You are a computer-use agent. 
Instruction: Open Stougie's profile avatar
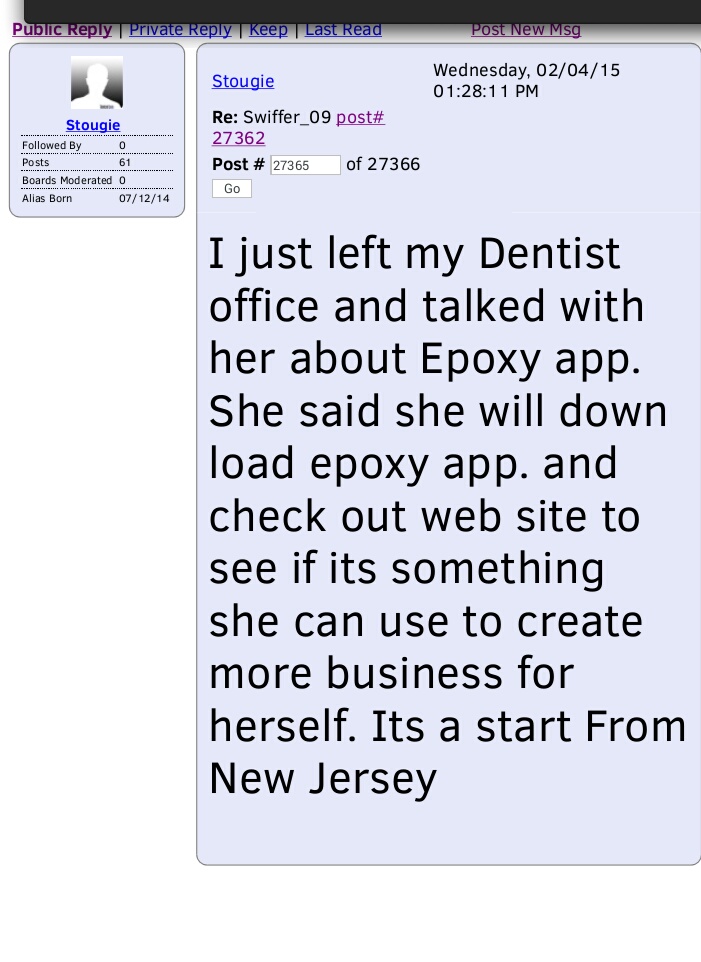97,82
